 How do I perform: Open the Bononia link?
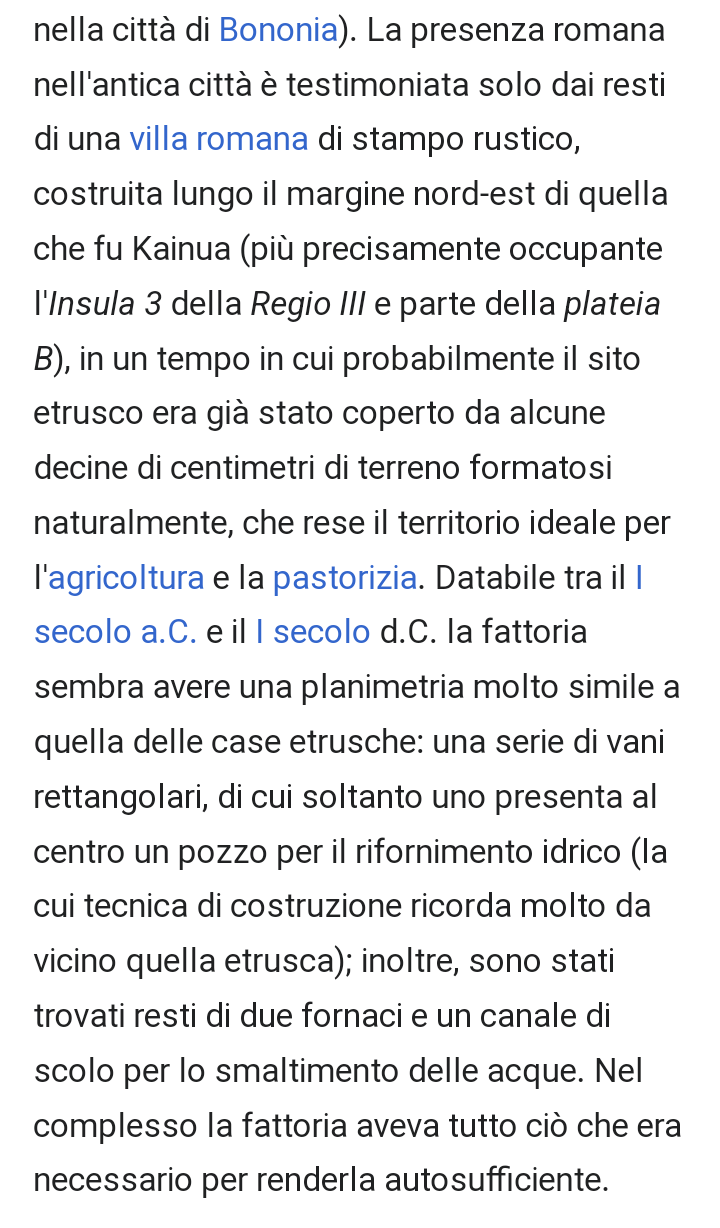(278, 30)
